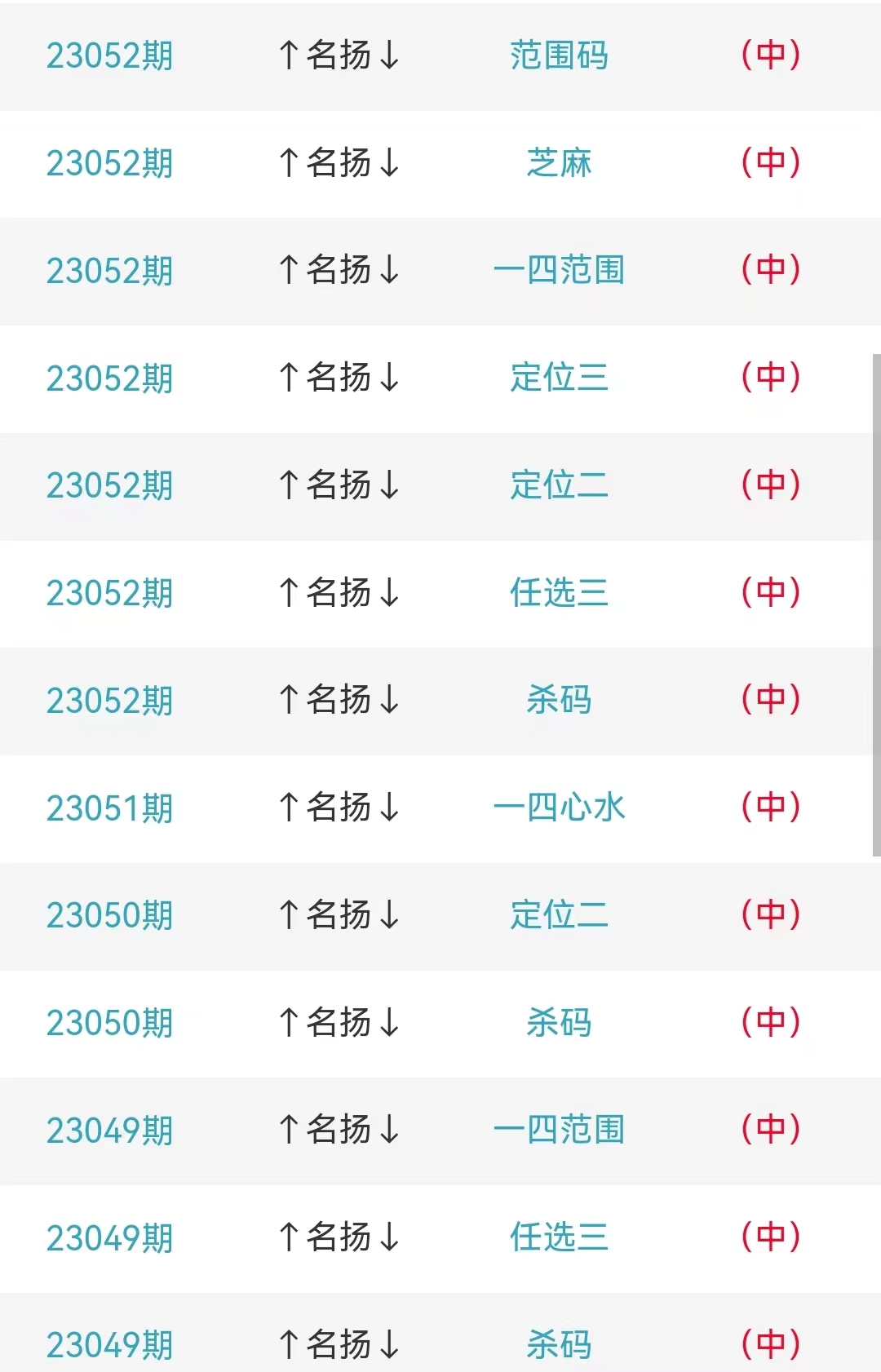Open the 23052期 范围码 post
Image resolution: width=881 pixels, height=1372 pixels.
click(559, 55)
